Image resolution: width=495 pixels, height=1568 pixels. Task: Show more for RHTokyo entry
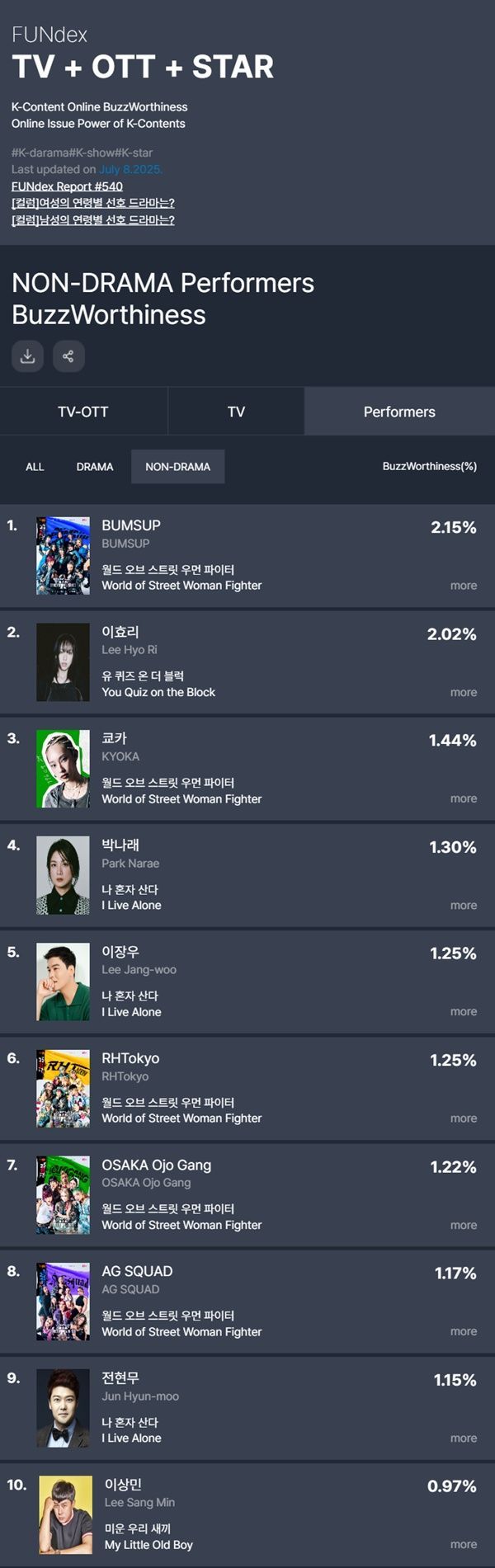(x=463, y=1118)
